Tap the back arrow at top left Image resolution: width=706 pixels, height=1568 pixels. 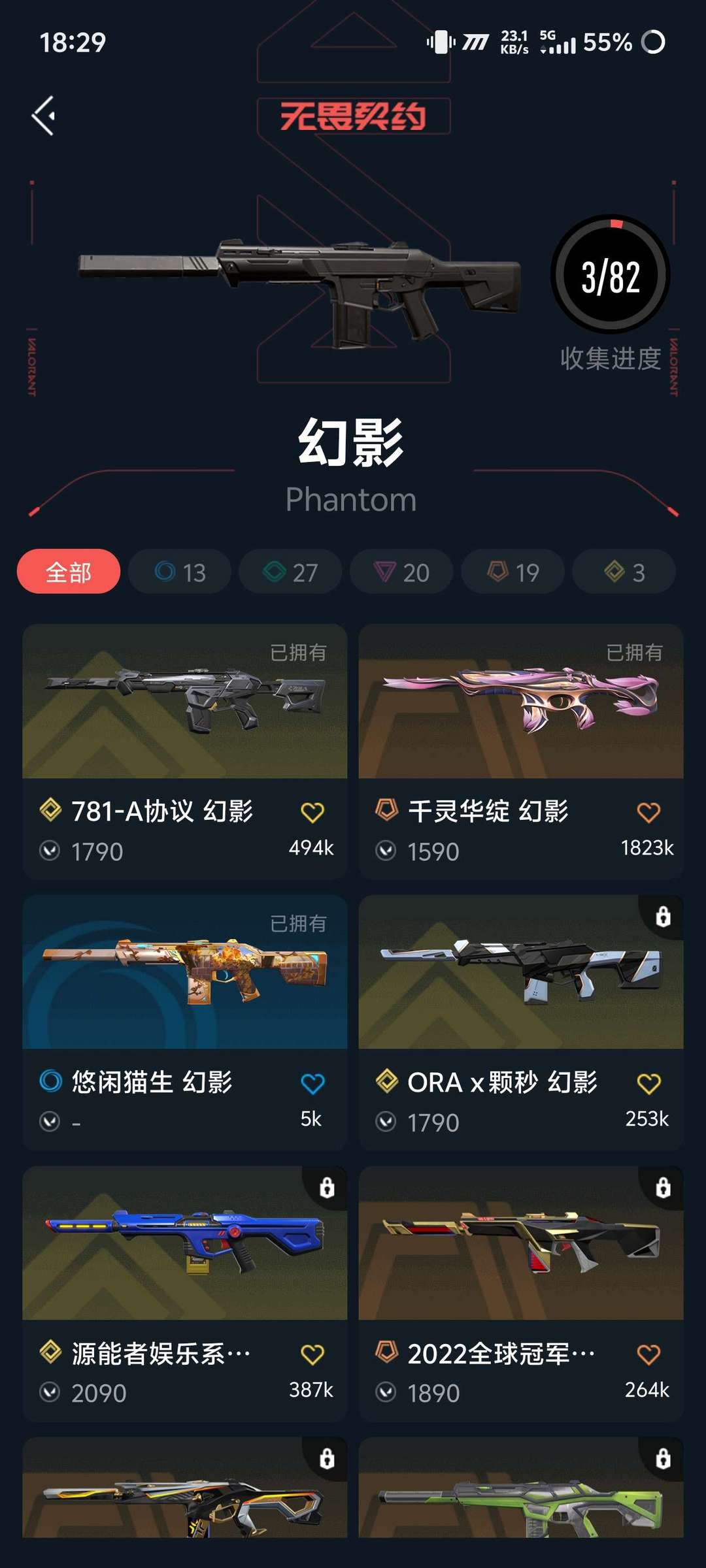coord(43,115)
